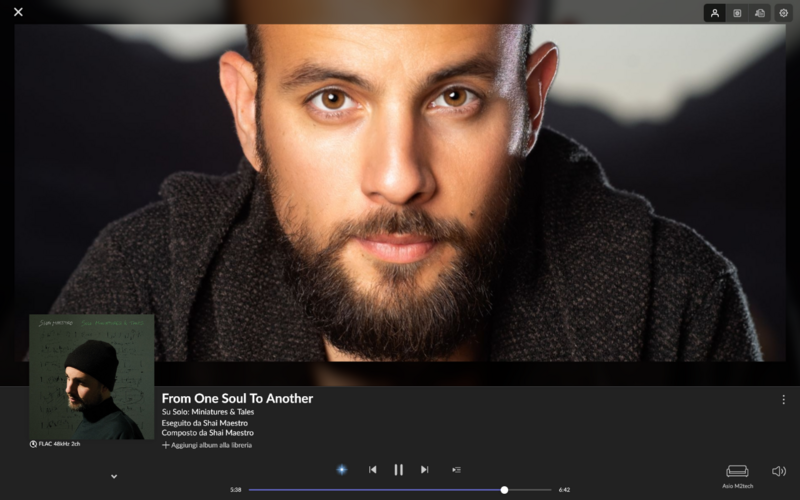Select the Asio M2tech audio zone
Screen dimensions: 800x500
click(737, 475)
